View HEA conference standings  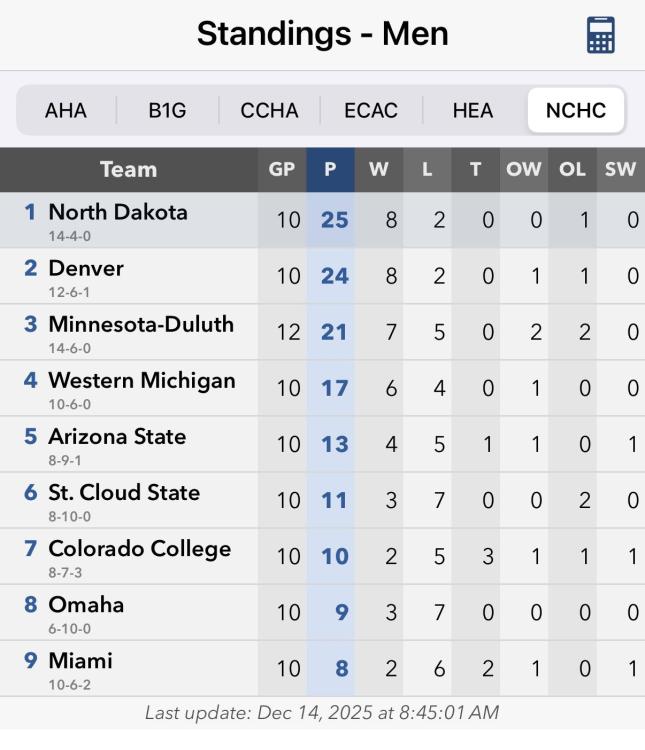(x=473, y=110)
